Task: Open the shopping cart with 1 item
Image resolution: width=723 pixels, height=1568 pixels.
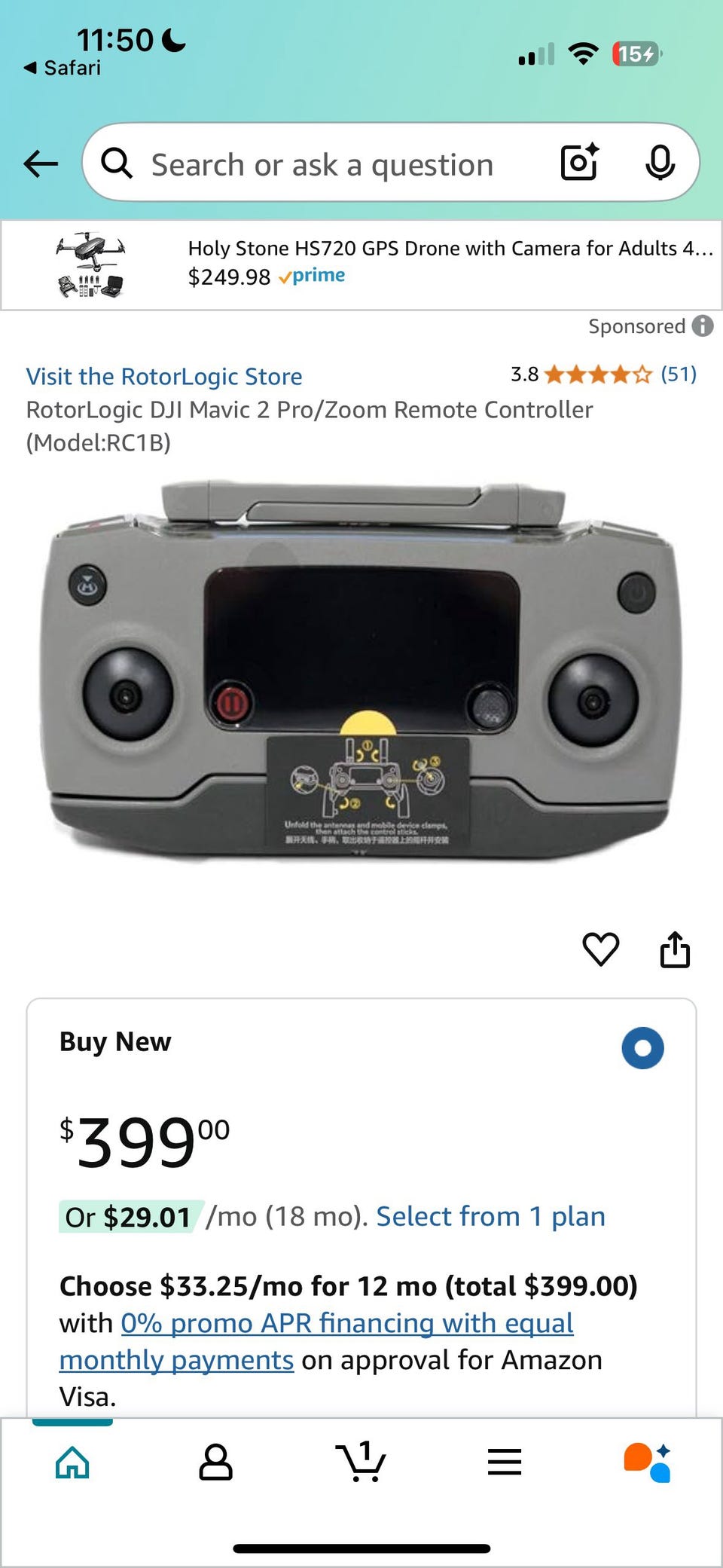Action: (360, 1463)
